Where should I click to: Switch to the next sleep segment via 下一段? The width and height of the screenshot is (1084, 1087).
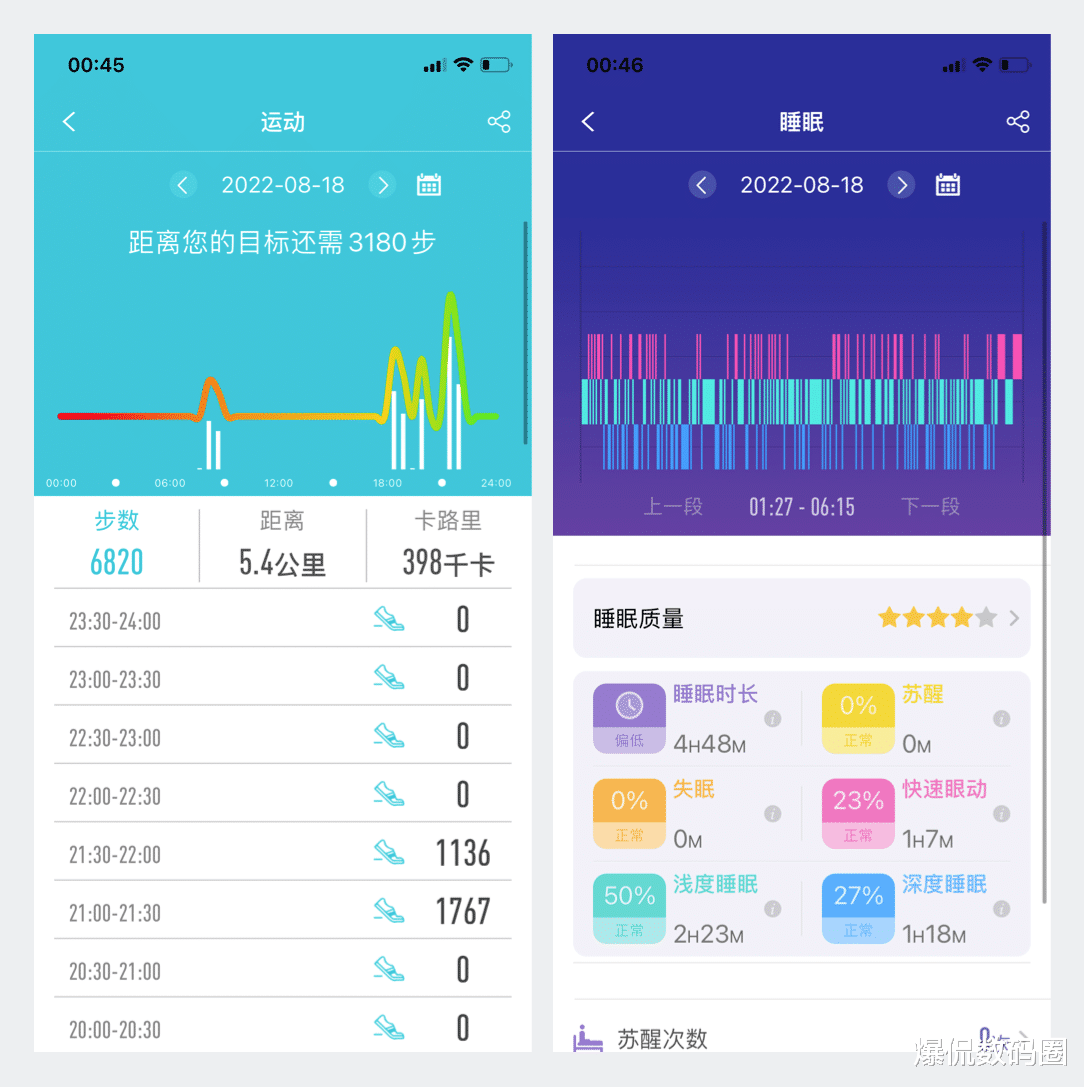pos(929,507)
